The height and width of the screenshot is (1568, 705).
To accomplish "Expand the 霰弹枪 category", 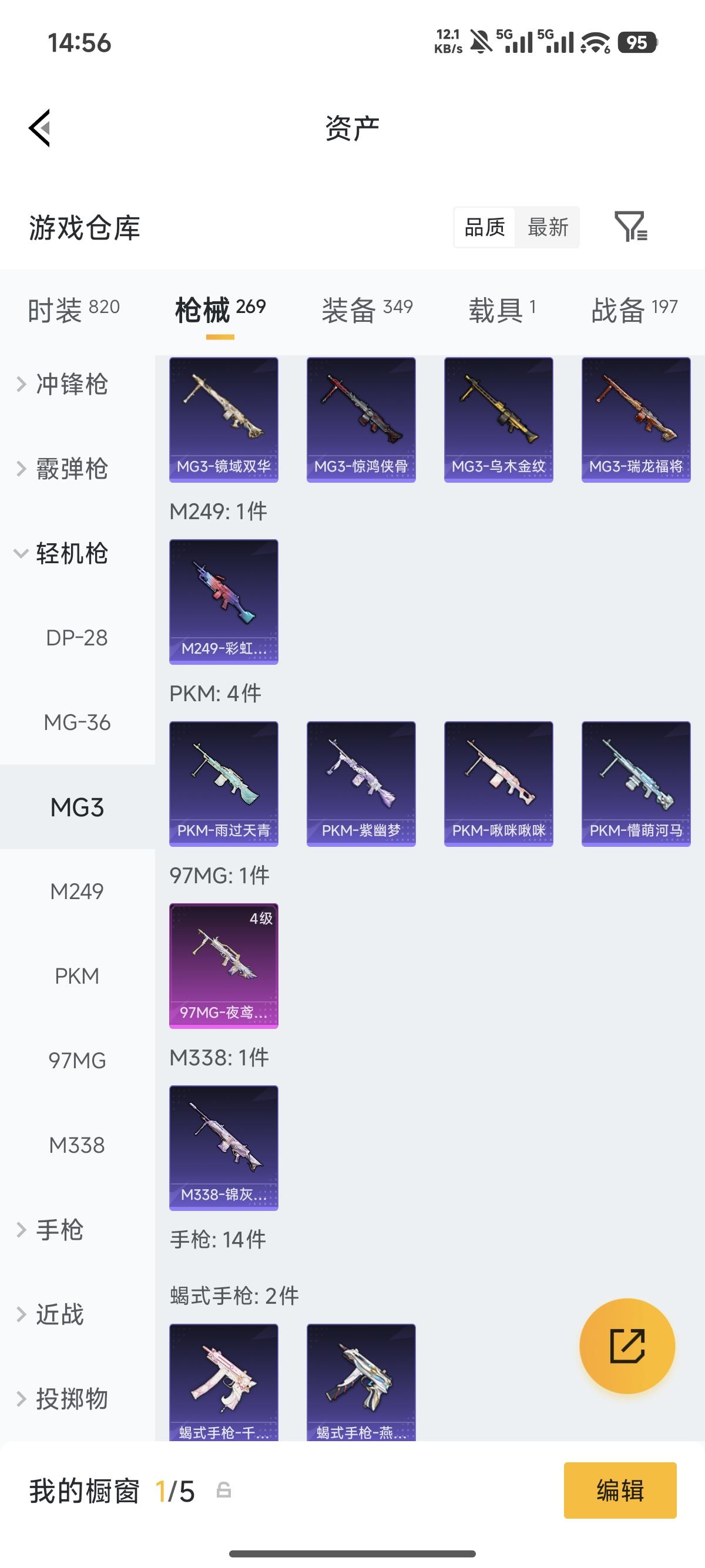I will [x=63, y=469].
